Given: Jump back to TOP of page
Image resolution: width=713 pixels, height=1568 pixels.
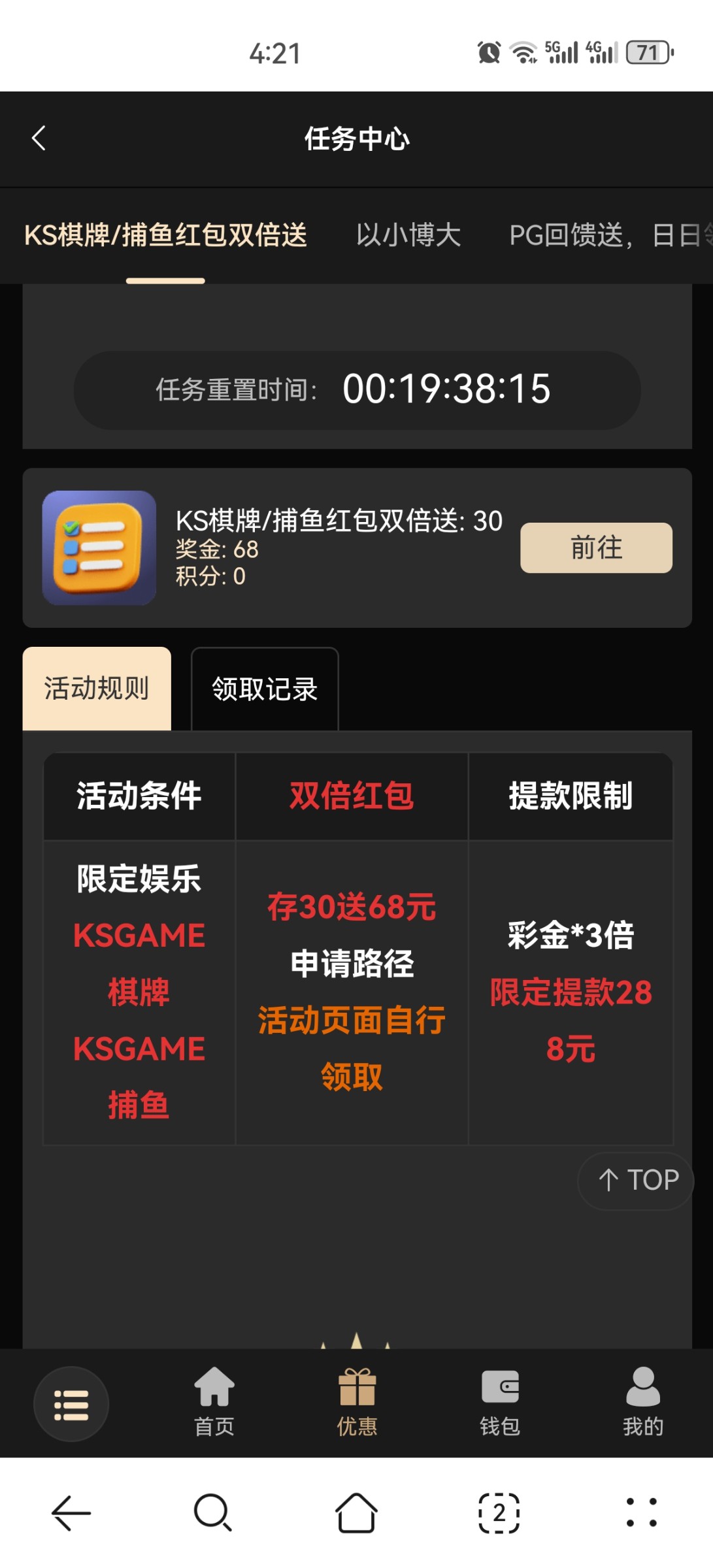Looking at the screenshot, I should (x=637, y=1180).
